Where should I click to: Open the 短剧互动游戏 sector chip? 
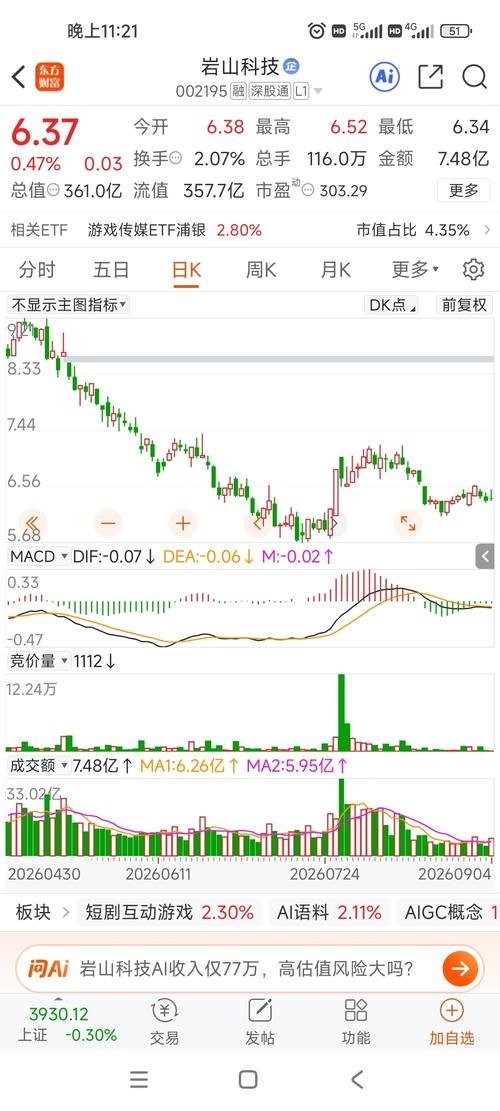(x=169, y=912)
